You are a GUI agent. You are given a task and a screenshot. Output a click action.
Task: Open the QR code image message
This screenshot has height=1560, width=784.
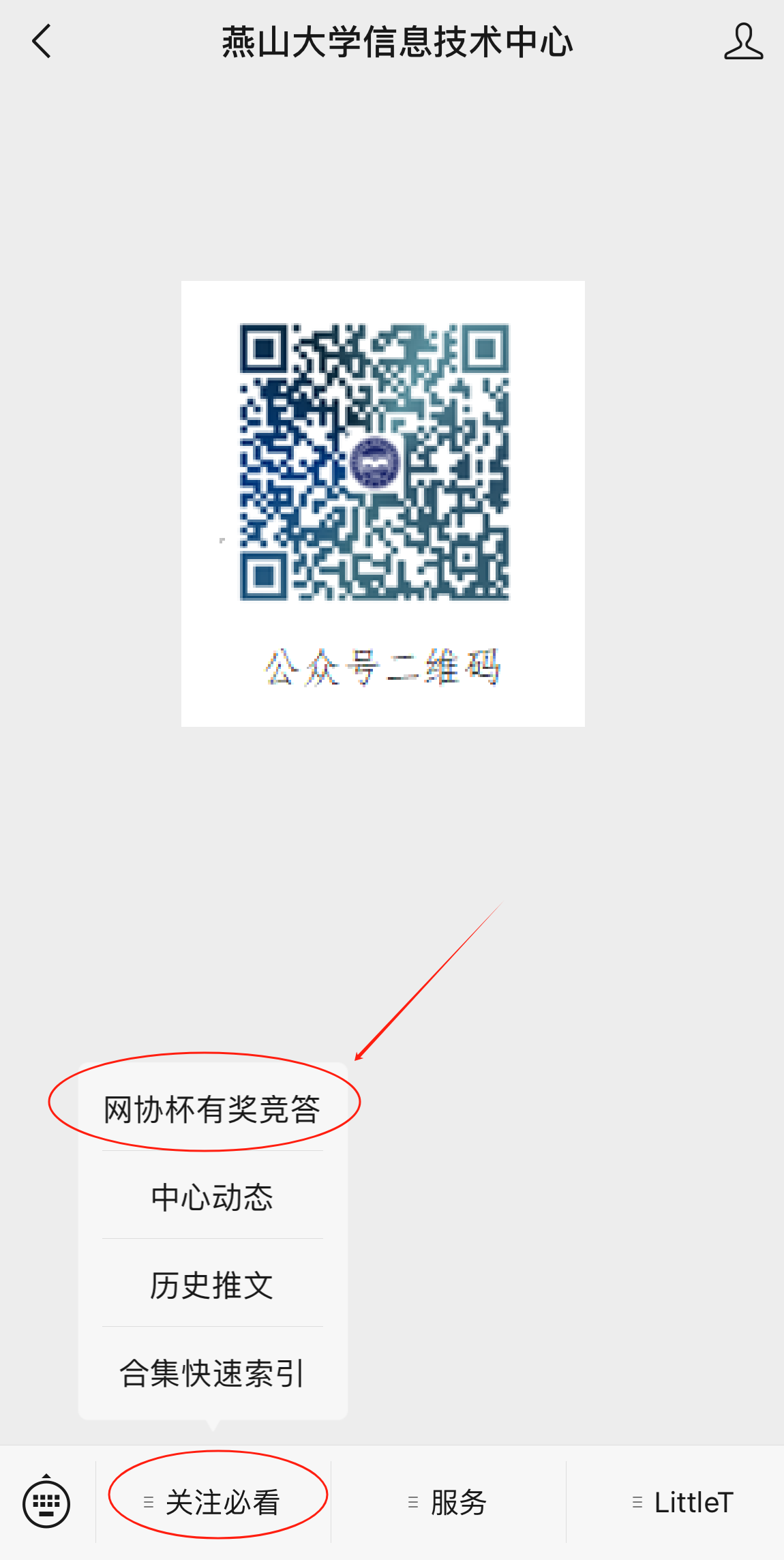(382, 503)
